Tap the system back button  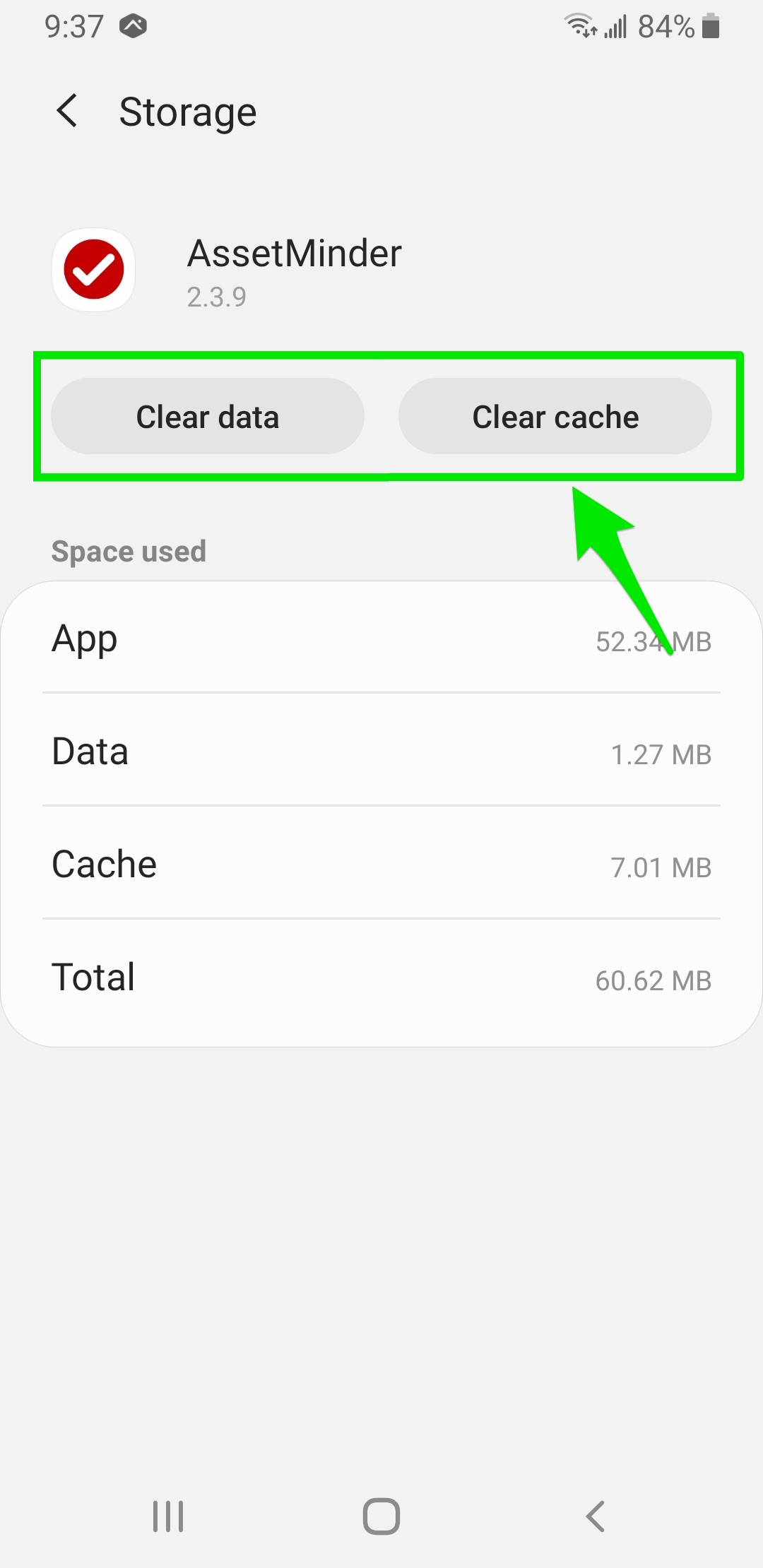tap(596, 1516)
